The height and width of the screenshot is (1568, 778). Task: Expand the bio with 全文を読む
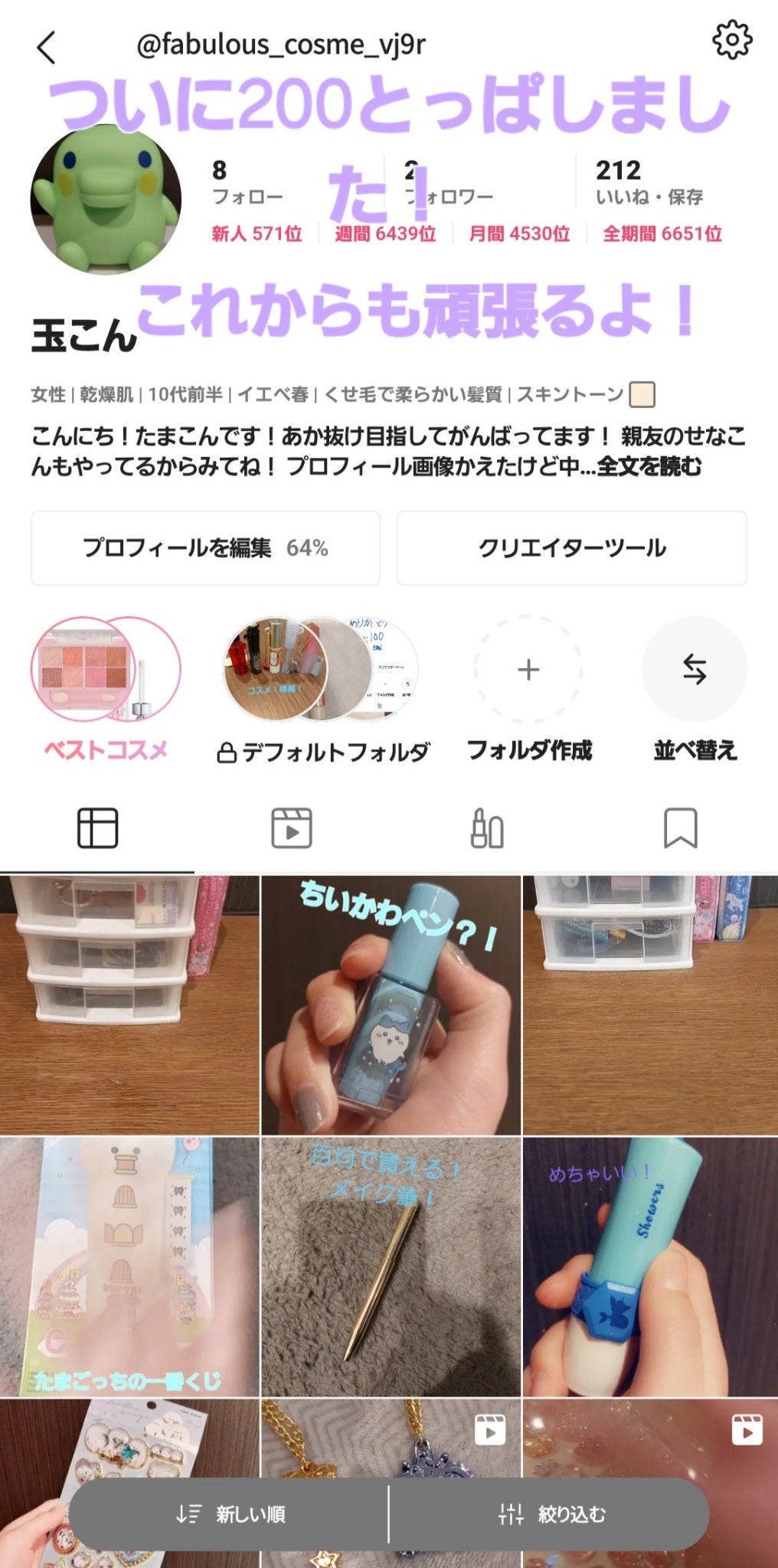click(x=649, y=466)
